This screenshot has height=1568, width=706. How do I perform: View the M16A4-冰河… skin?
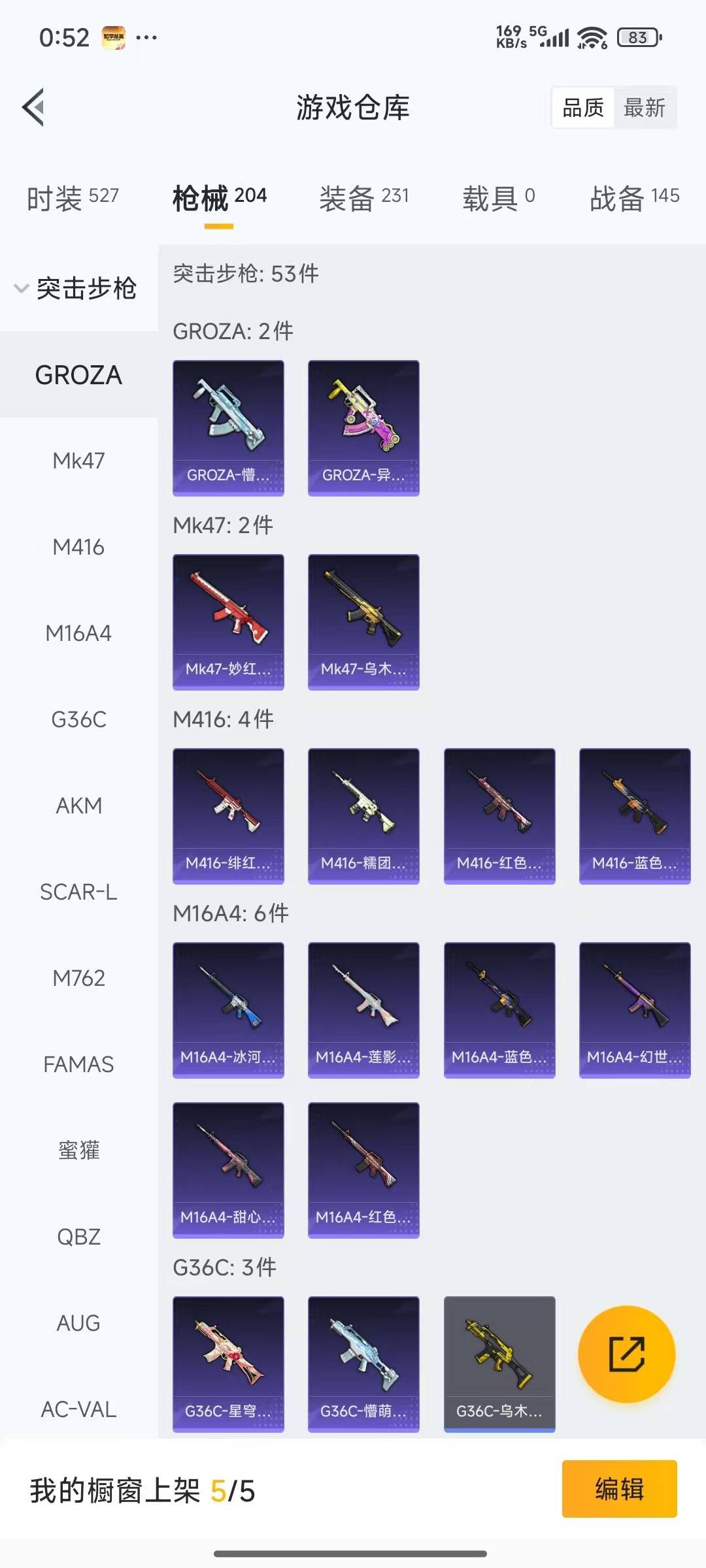pyautogui.click(x=228, y=1010)
